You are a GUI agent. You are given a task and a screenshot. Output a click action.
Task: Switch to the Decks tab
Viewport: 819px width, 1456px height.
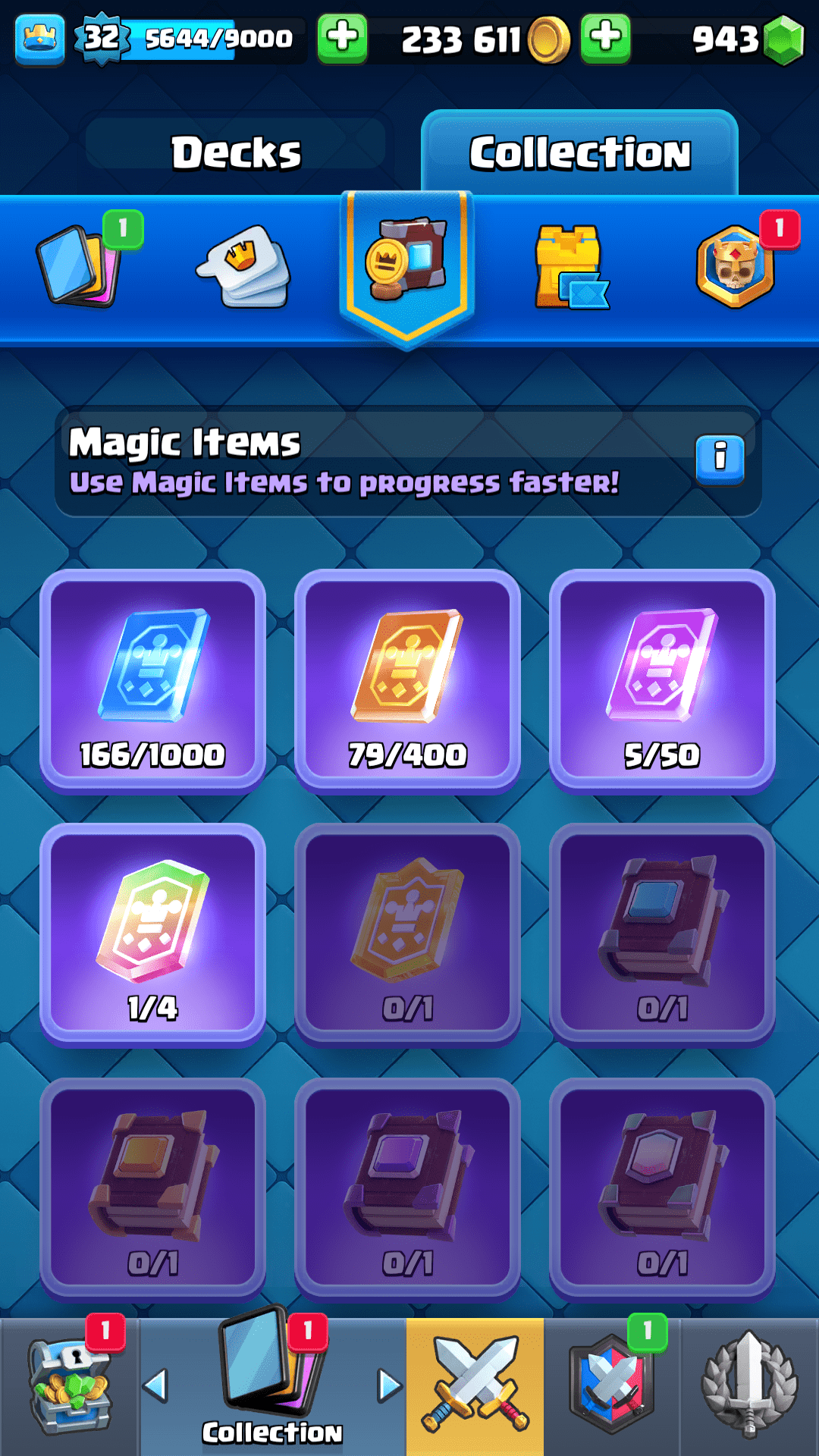pos(236,152)
